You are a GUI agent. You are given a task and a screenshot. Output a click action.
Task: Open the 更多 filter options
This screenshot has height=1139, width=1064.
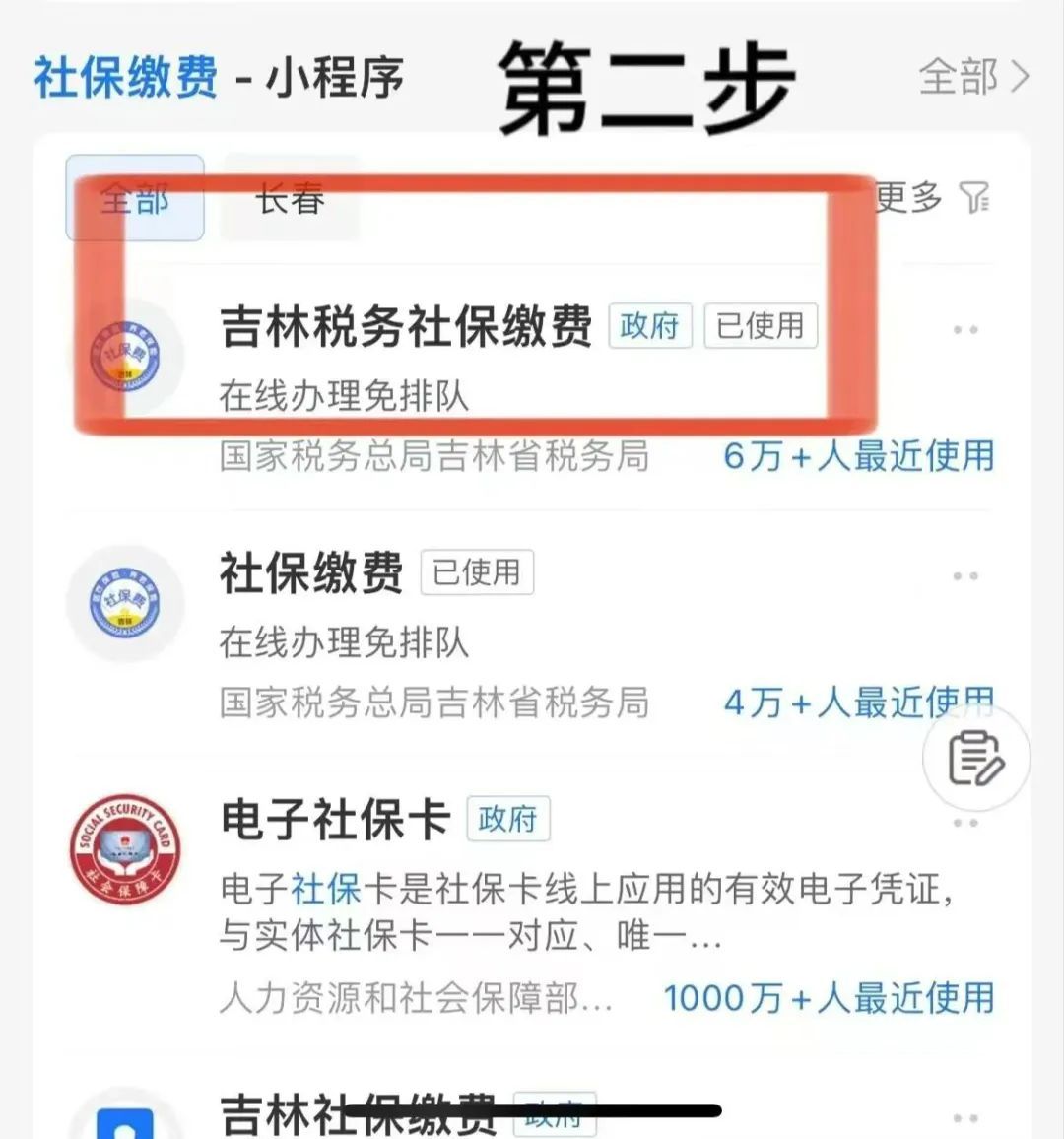[930, 197]
